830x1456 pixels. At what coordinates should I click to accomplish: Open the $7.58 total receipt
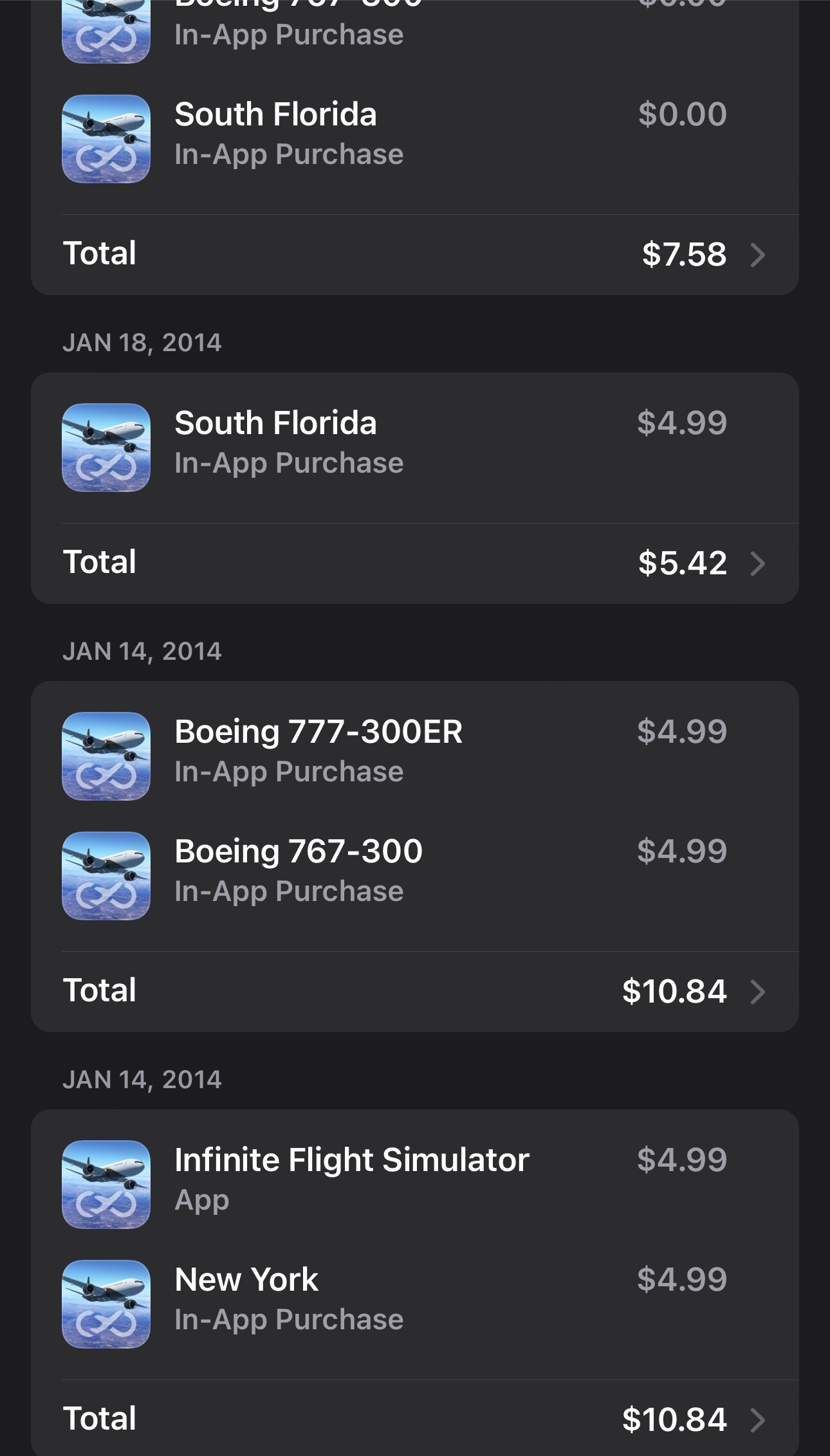(415, 254)
